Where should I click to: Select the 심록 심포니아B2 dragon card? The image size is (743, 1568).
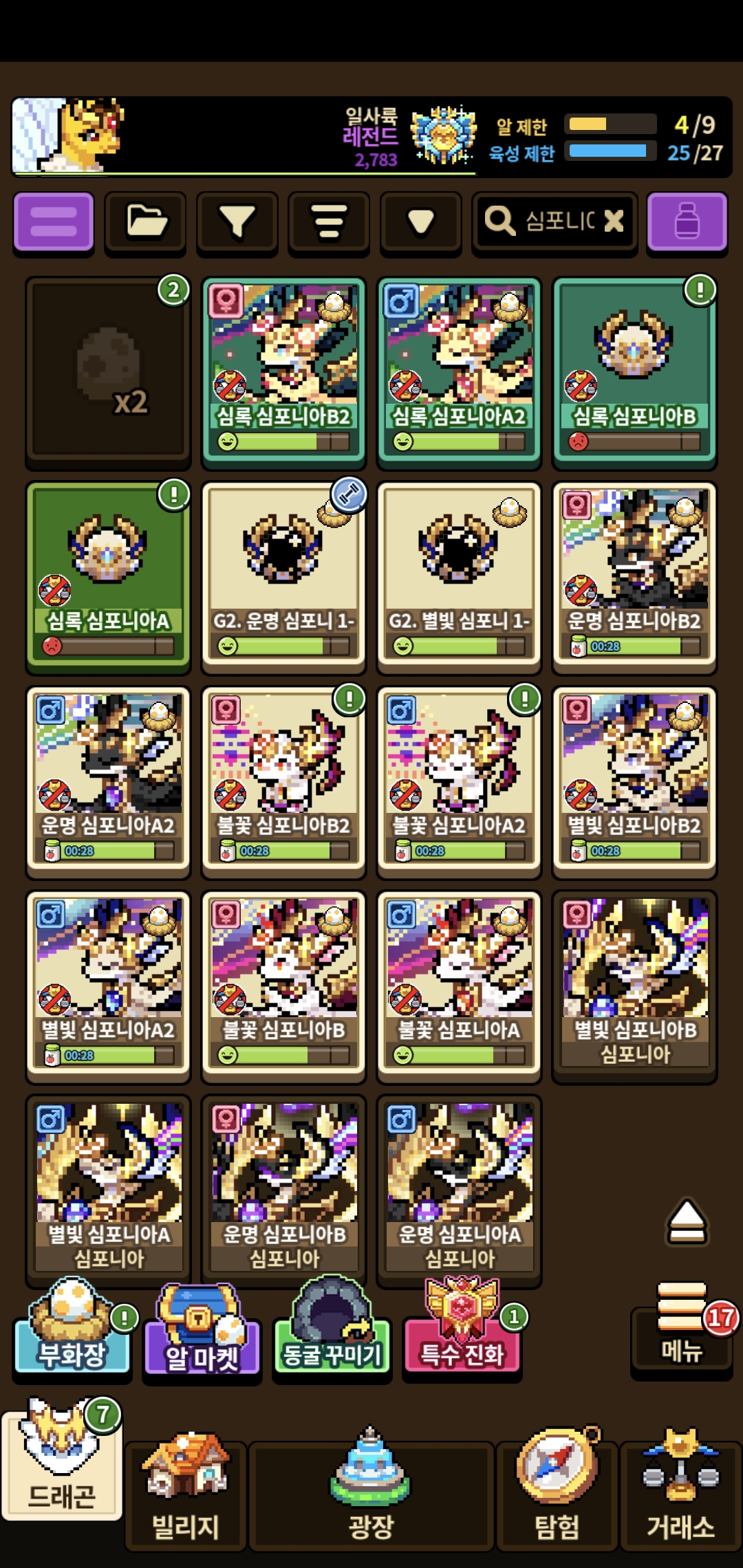point(283,372)
